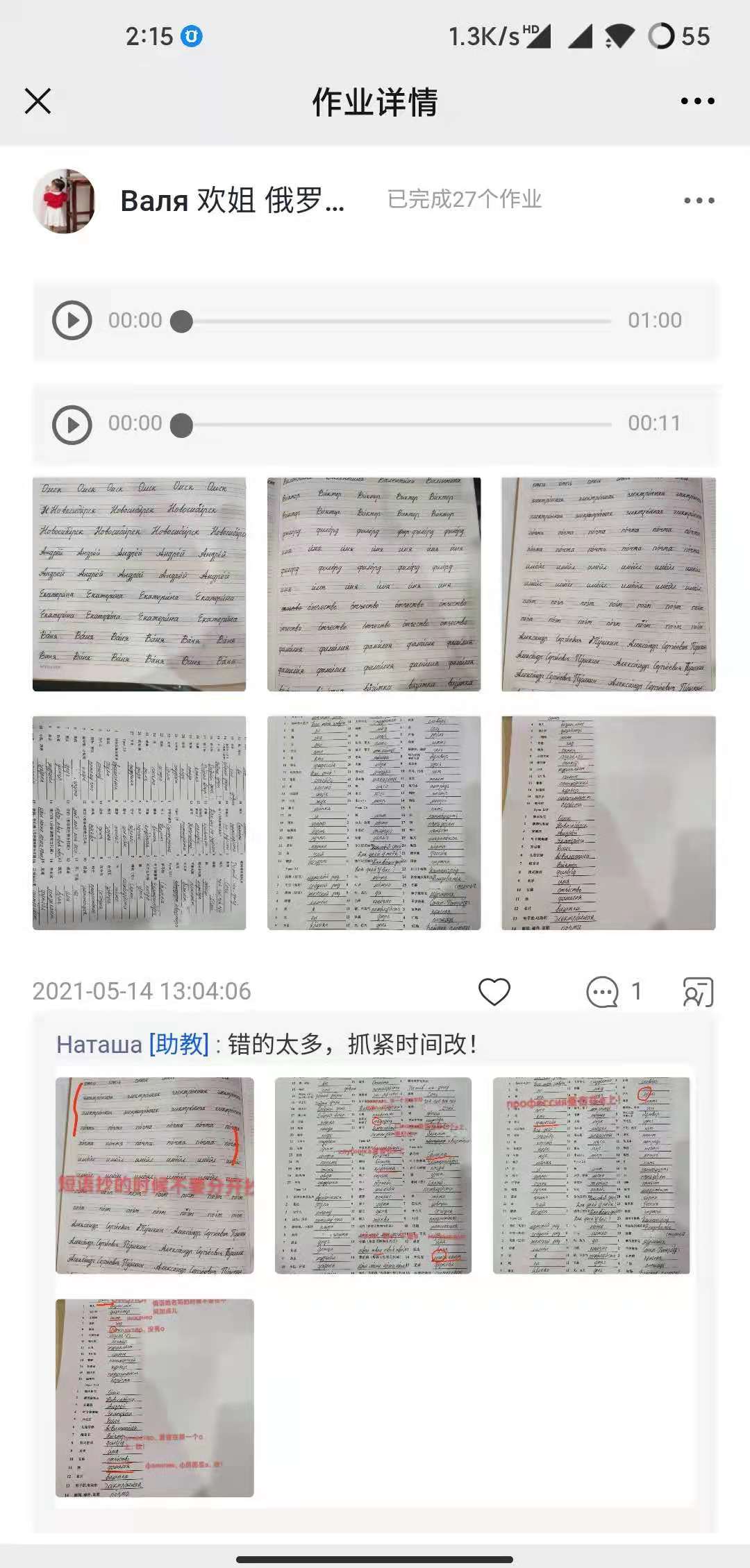Viewport: 750px width, 1568px height.
Task: Open the middle photo in the second row
Action: point(374,823)
